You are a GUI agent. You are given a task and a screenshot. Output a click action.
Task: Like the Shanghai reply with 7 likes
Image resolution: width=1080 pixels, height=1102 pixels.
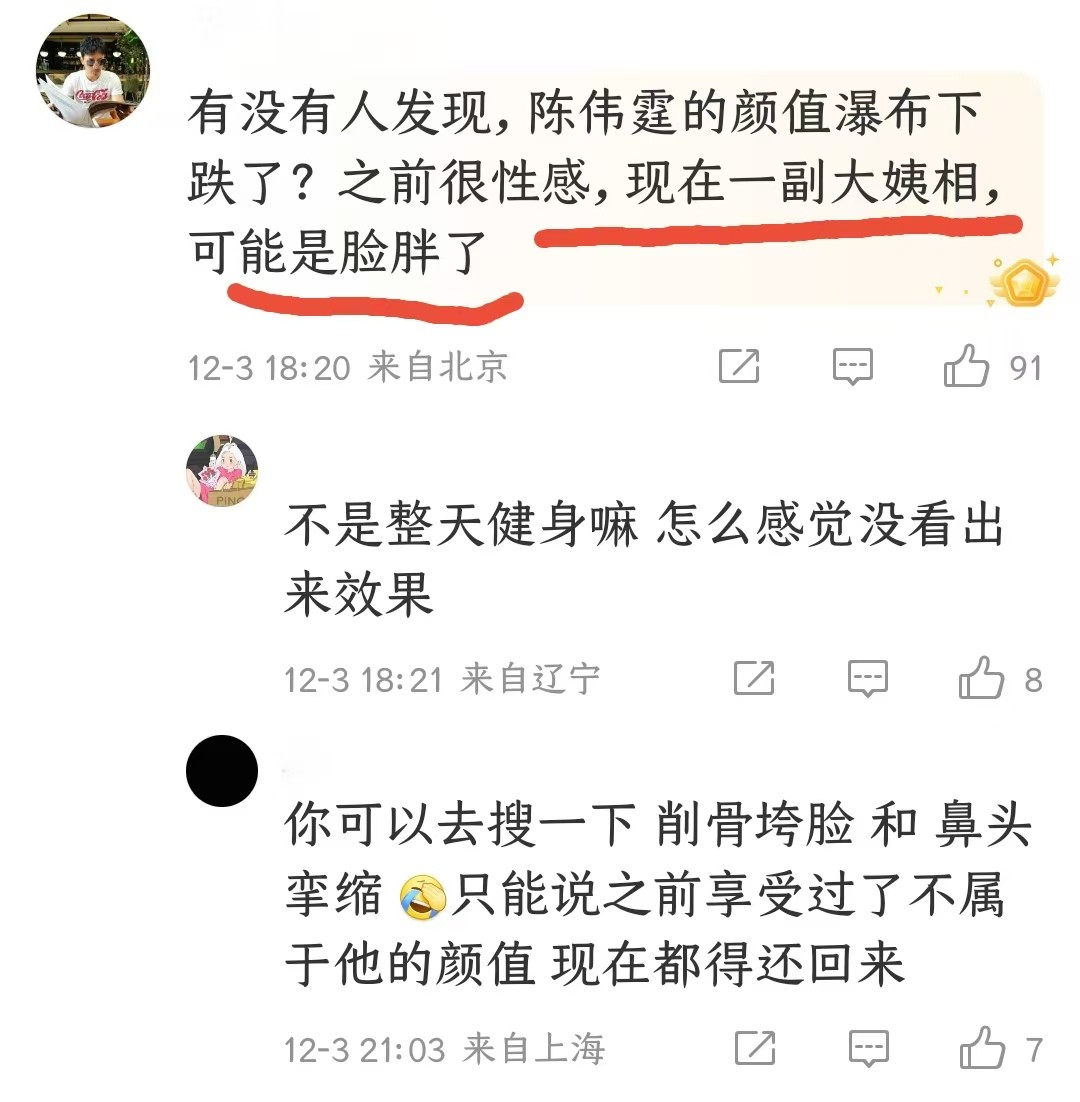point(981,1049)
